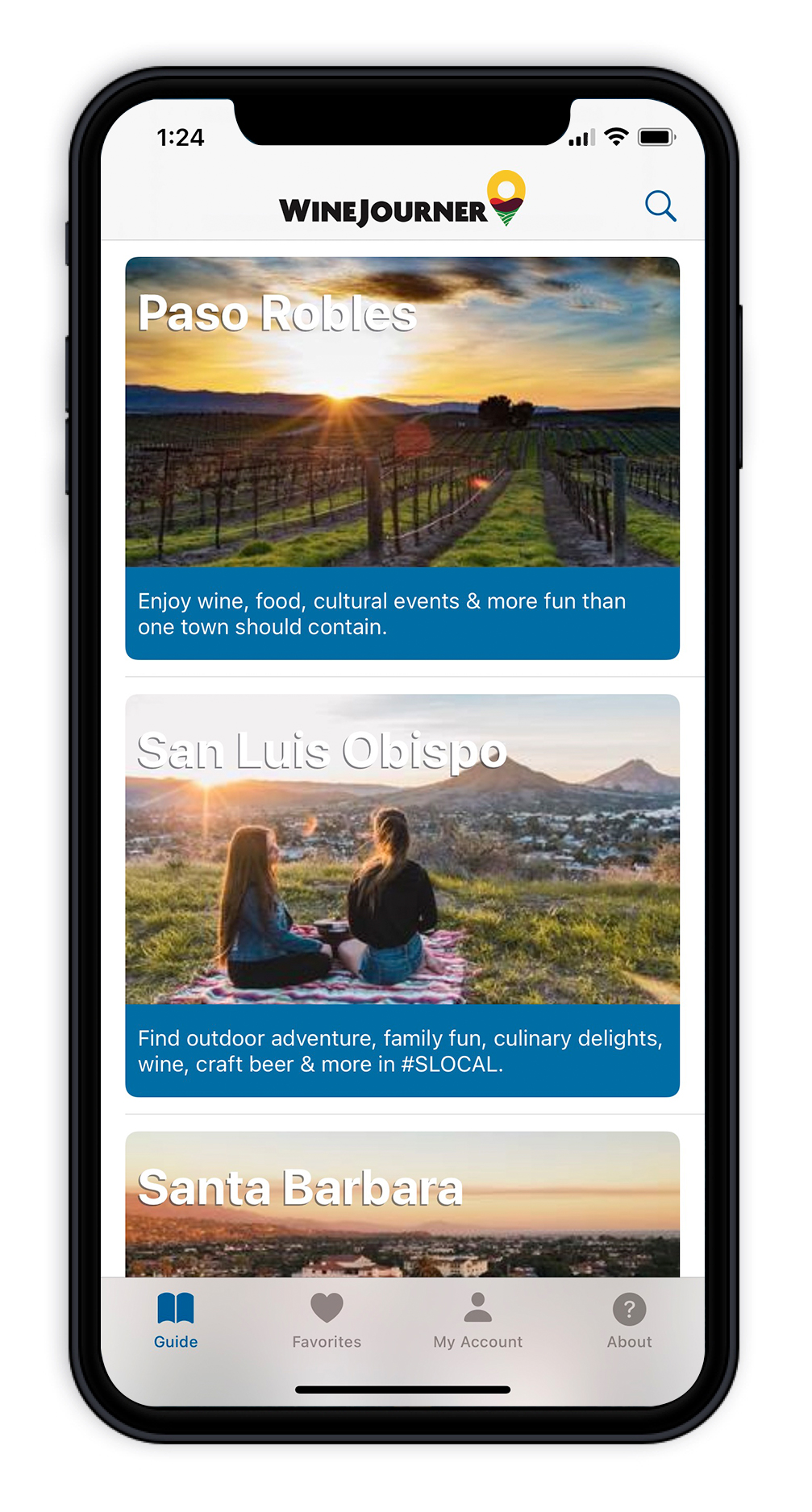The height and width of the screenshot is (1512, 812).
Task: Open the Paso Robles guide card
Action: point(402,458)
